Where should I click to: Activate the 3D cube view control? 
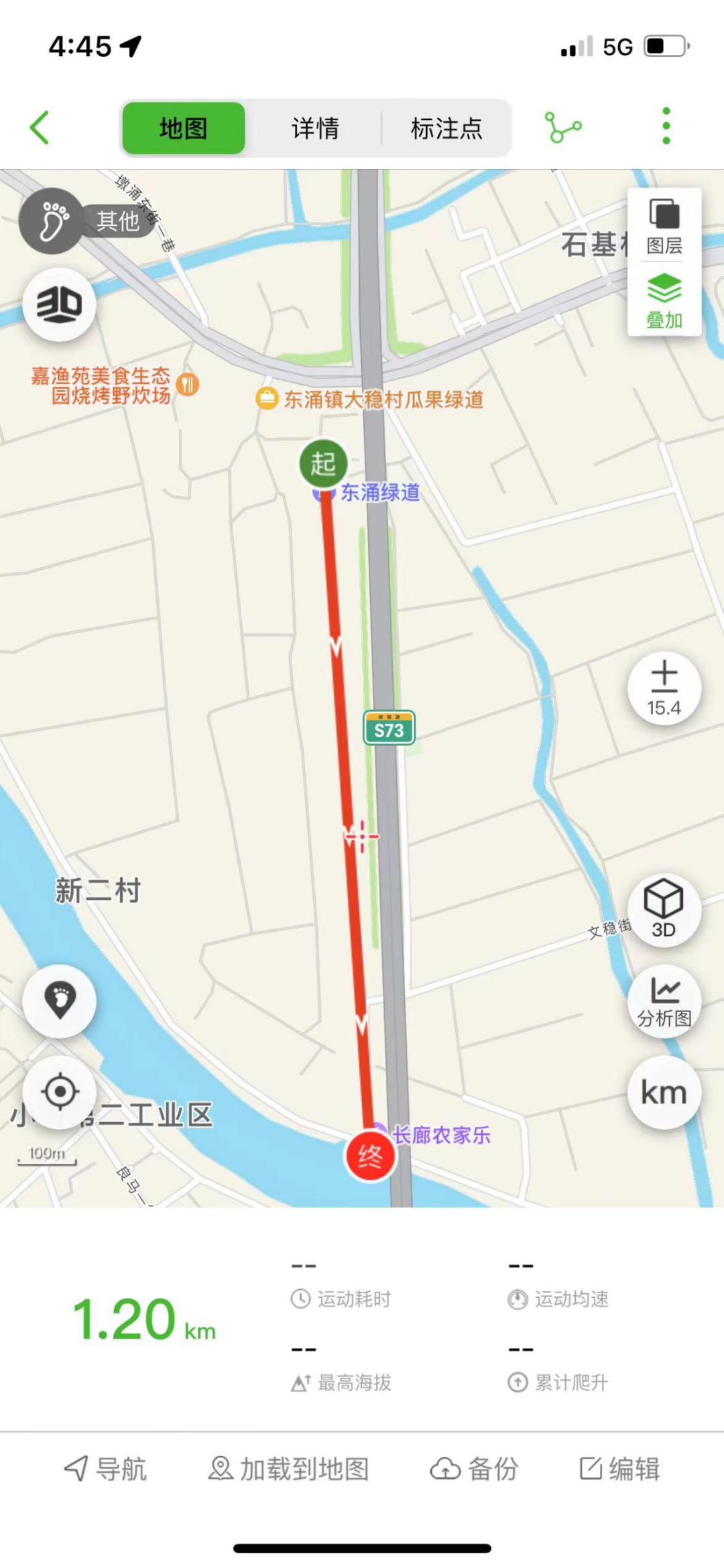pyautogui.click(x=663, y=908)
